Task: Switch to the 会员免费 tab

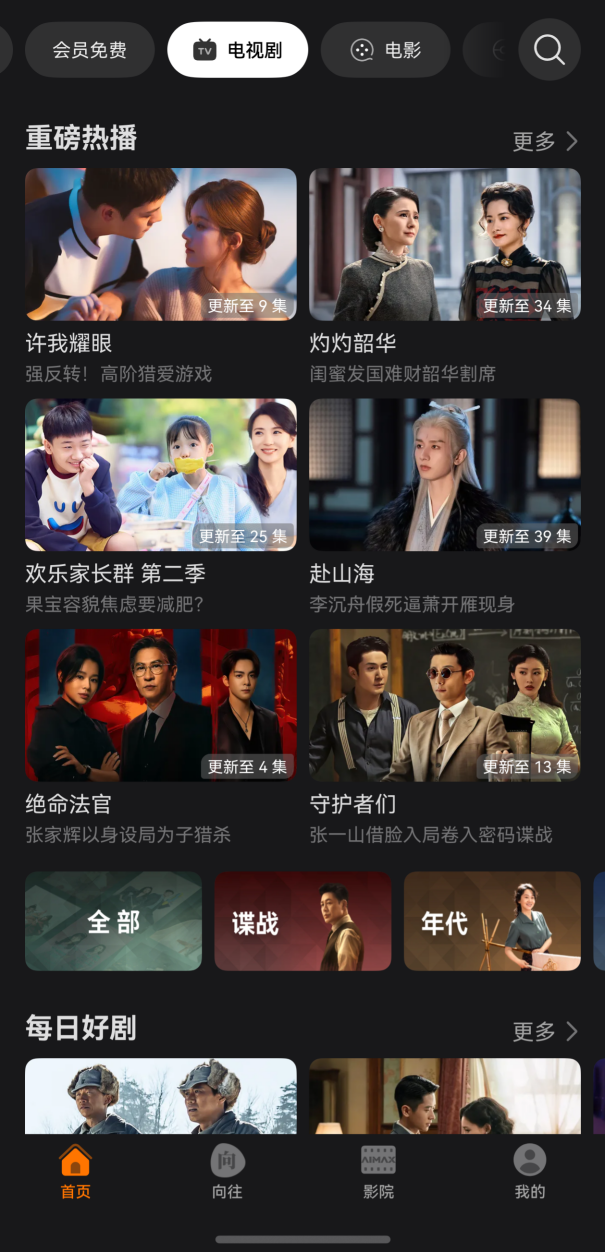Action: click(90, 50)
